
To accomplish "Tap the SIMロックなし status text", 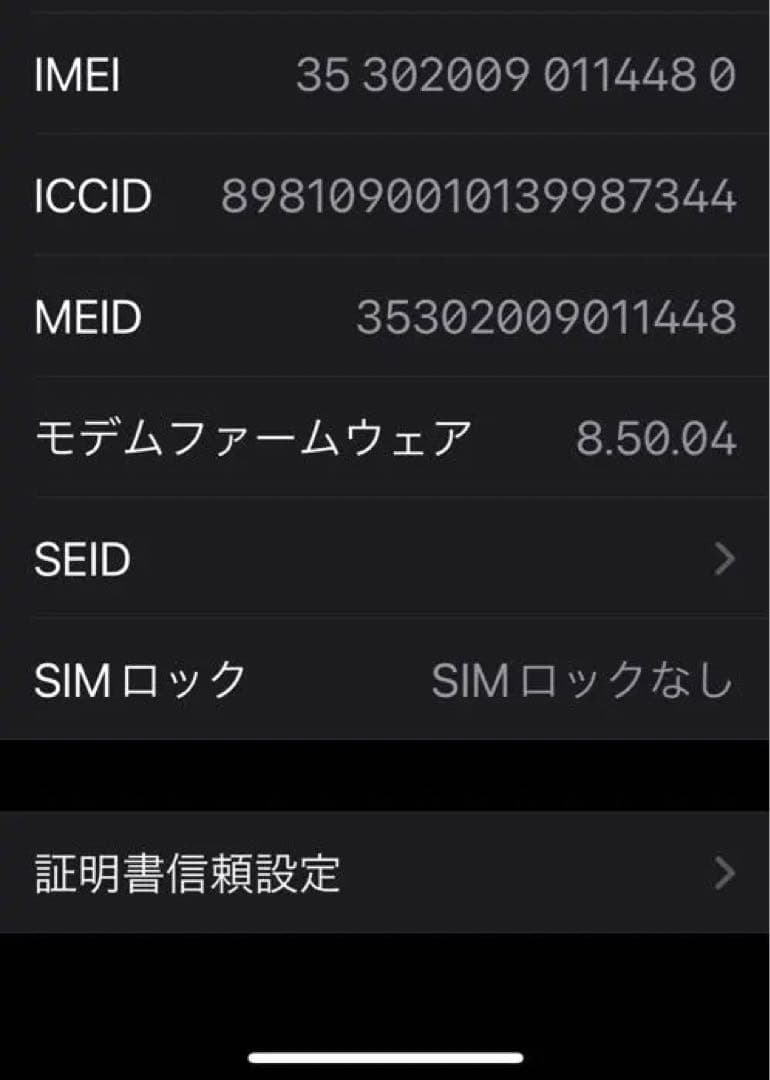I will [580, 678].
